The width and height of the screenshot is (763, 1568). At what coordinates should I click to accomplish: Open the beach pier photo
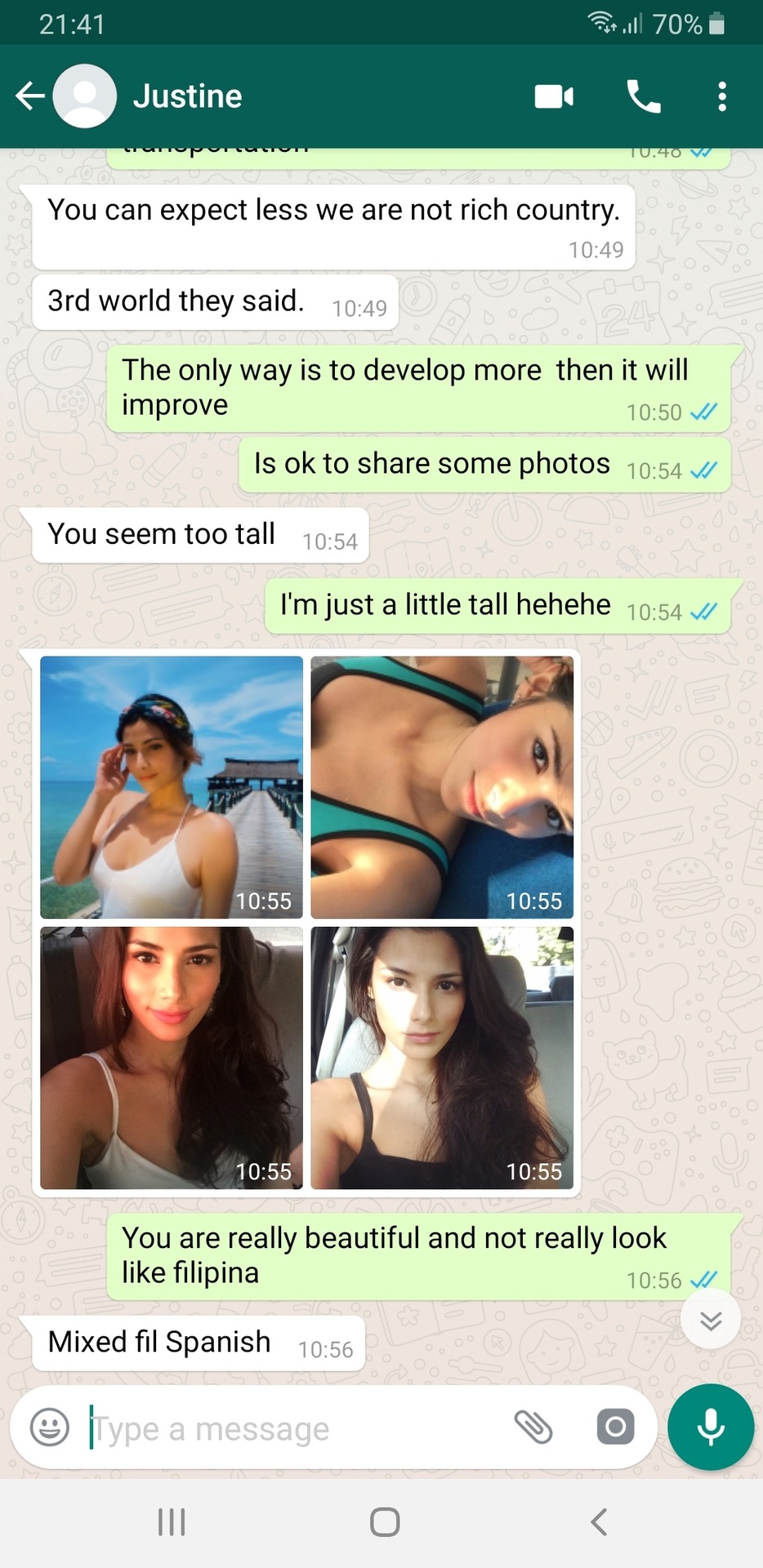(172, 787)
